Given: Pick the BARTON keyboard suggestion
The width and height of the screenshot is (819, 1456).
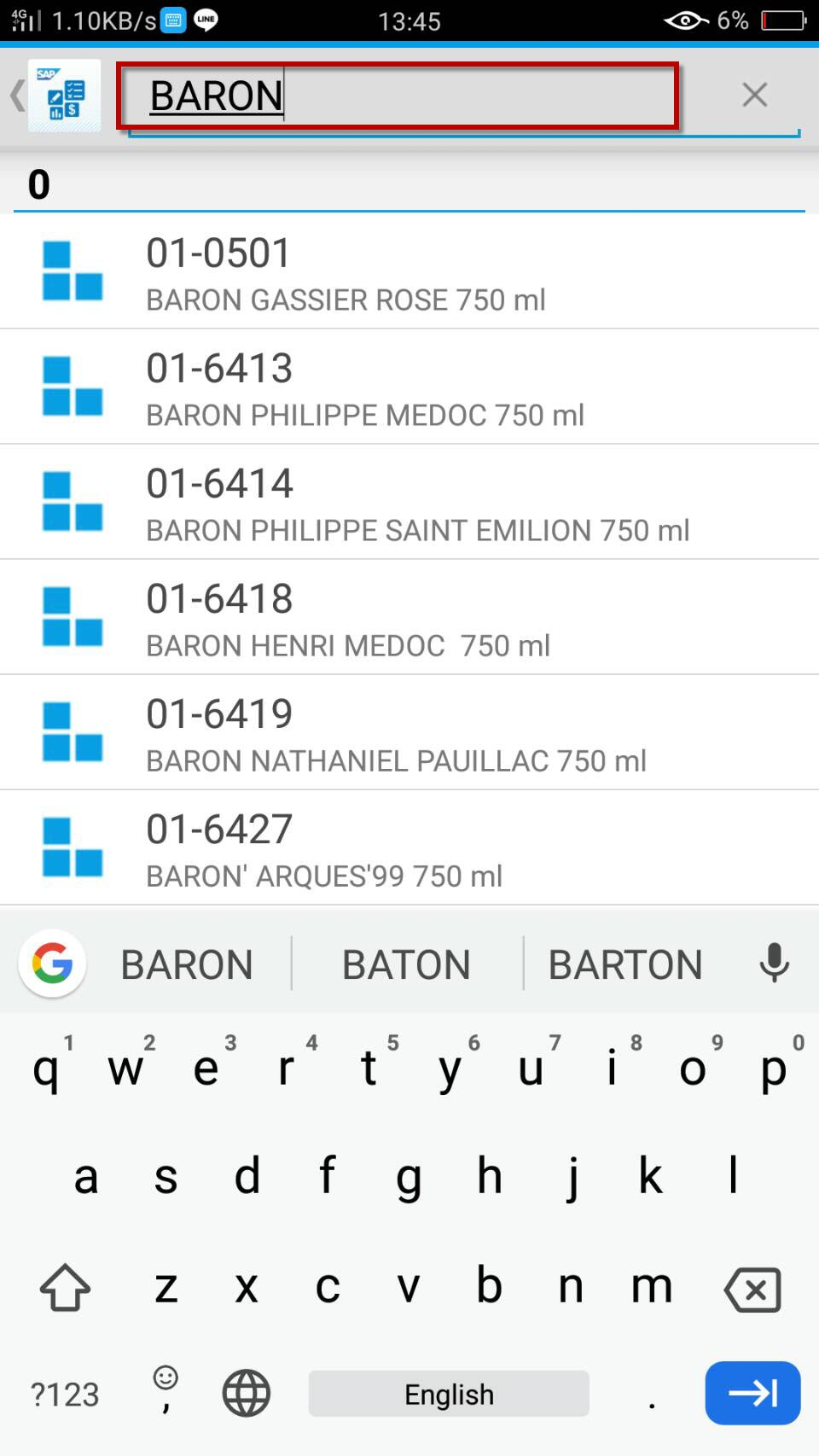Looking at the screenshot, I should (625, 964).
